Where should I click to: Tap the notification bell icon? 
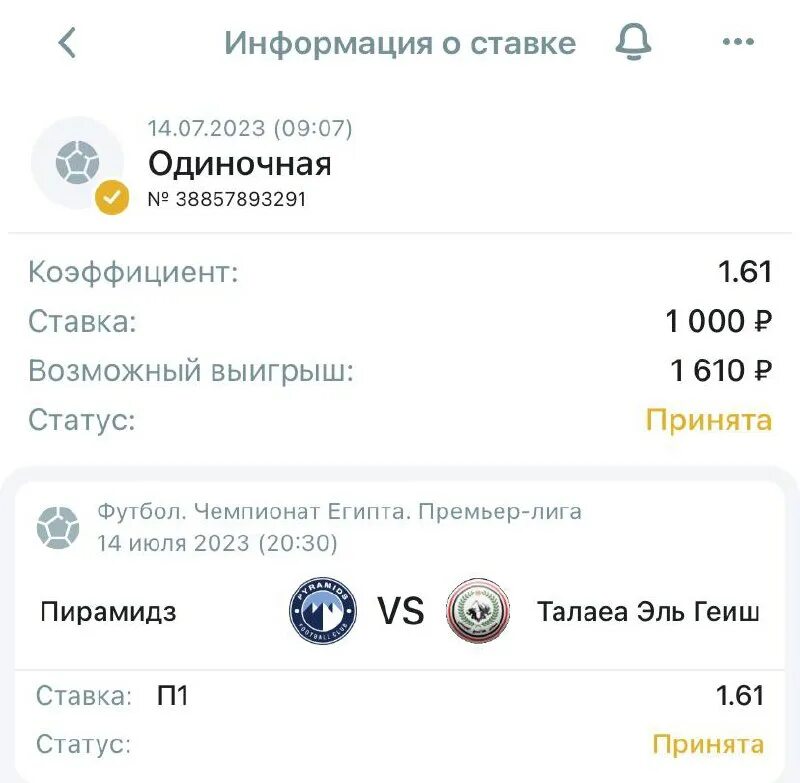pos(633,42)
